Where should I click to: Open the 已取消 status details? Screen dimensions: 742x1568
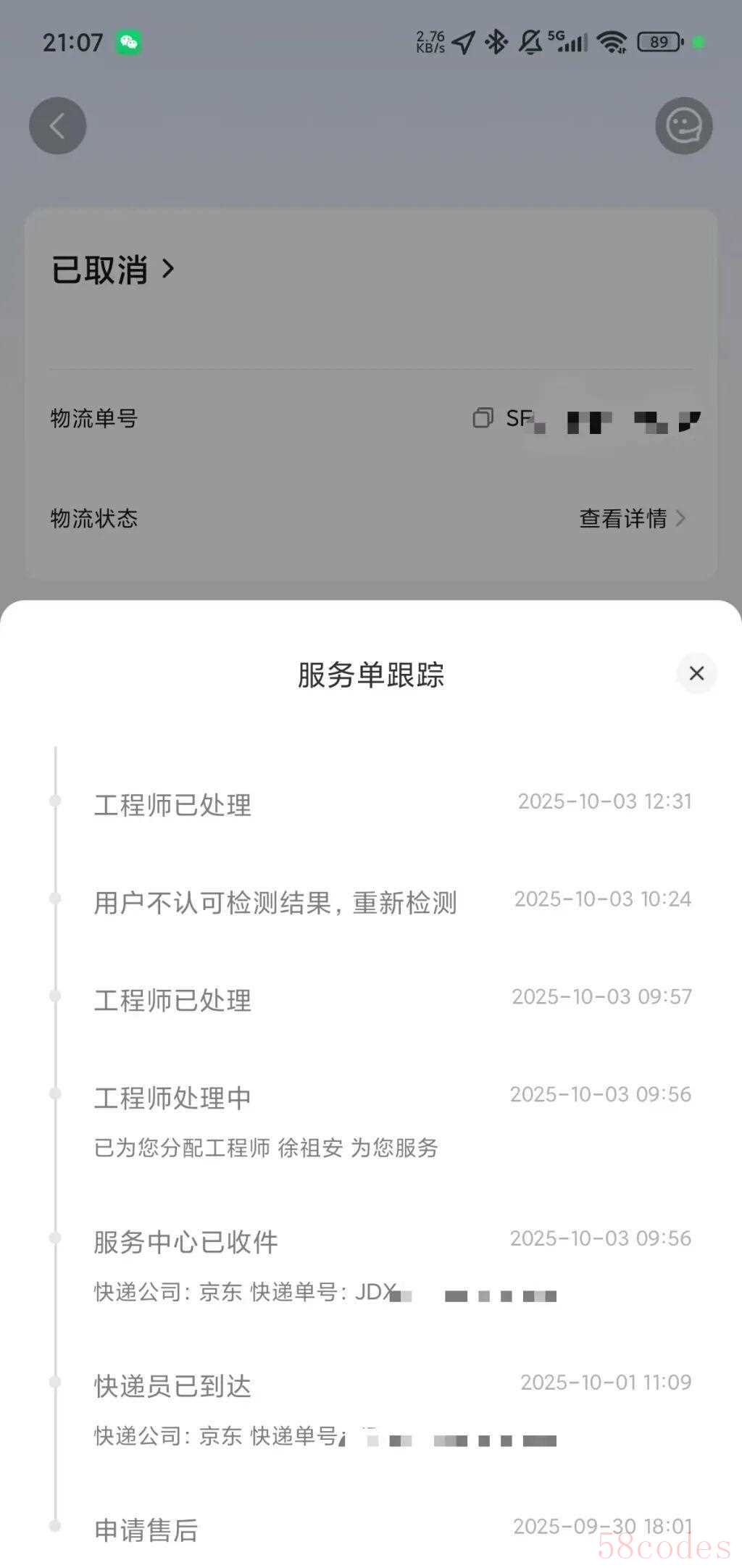click(113, 270)
